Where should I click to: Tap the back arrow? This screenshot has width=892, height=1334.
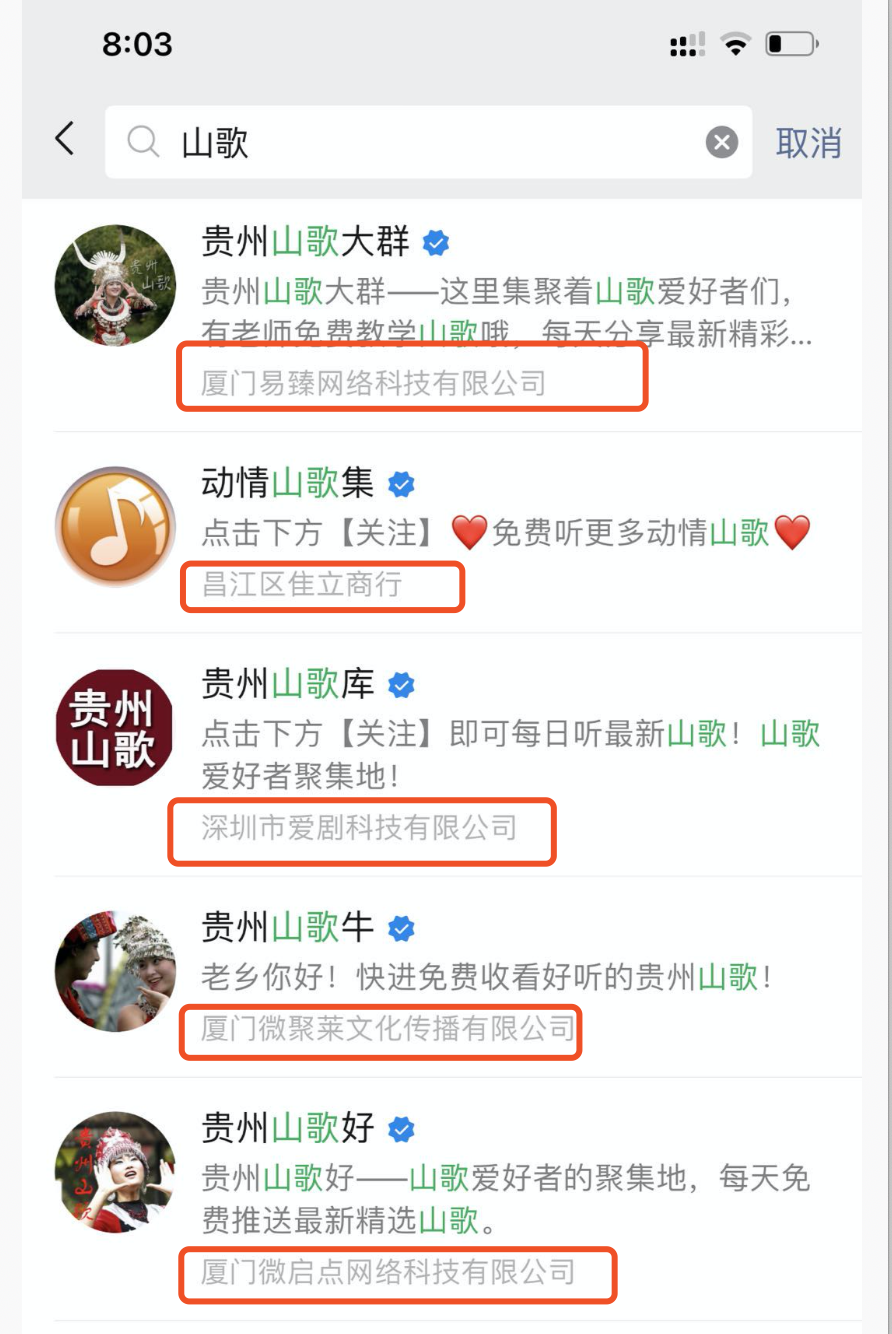click(65, 140)
